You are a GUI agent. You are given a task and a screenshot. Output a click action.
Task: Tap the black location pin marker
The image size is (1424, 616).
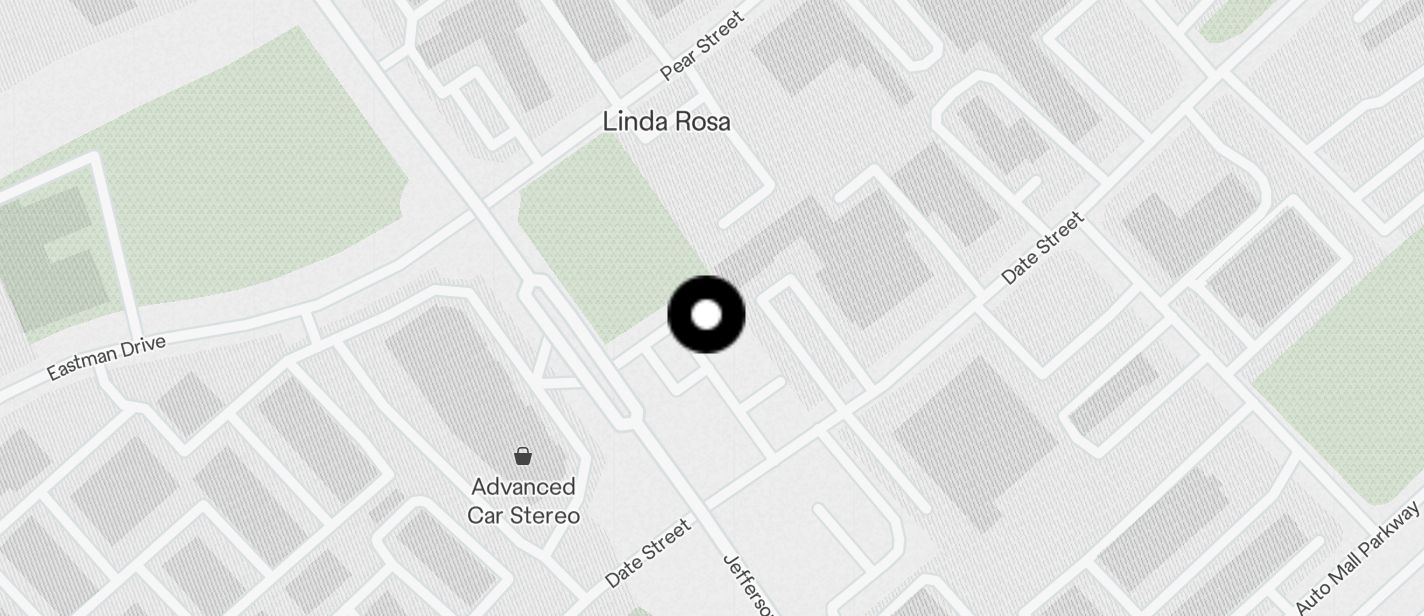click(x=706, y=315)
